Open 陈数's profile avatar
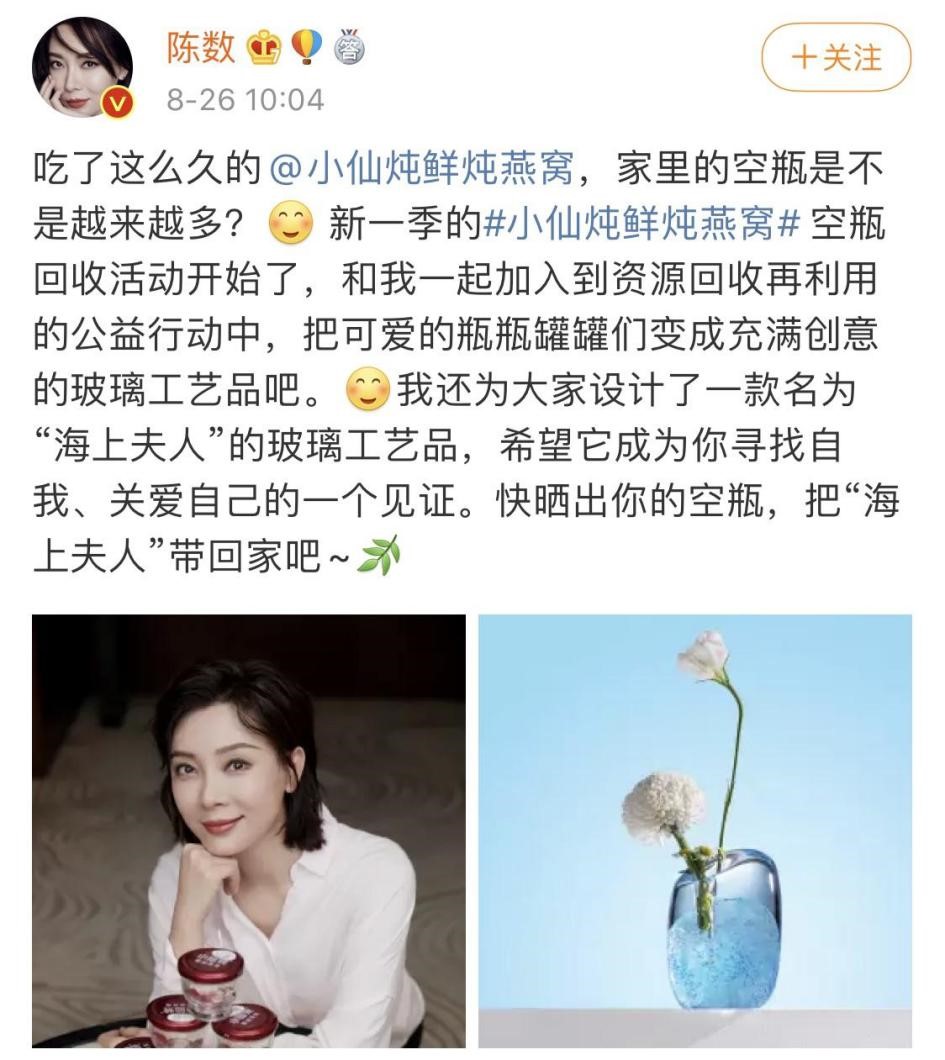 83,67
